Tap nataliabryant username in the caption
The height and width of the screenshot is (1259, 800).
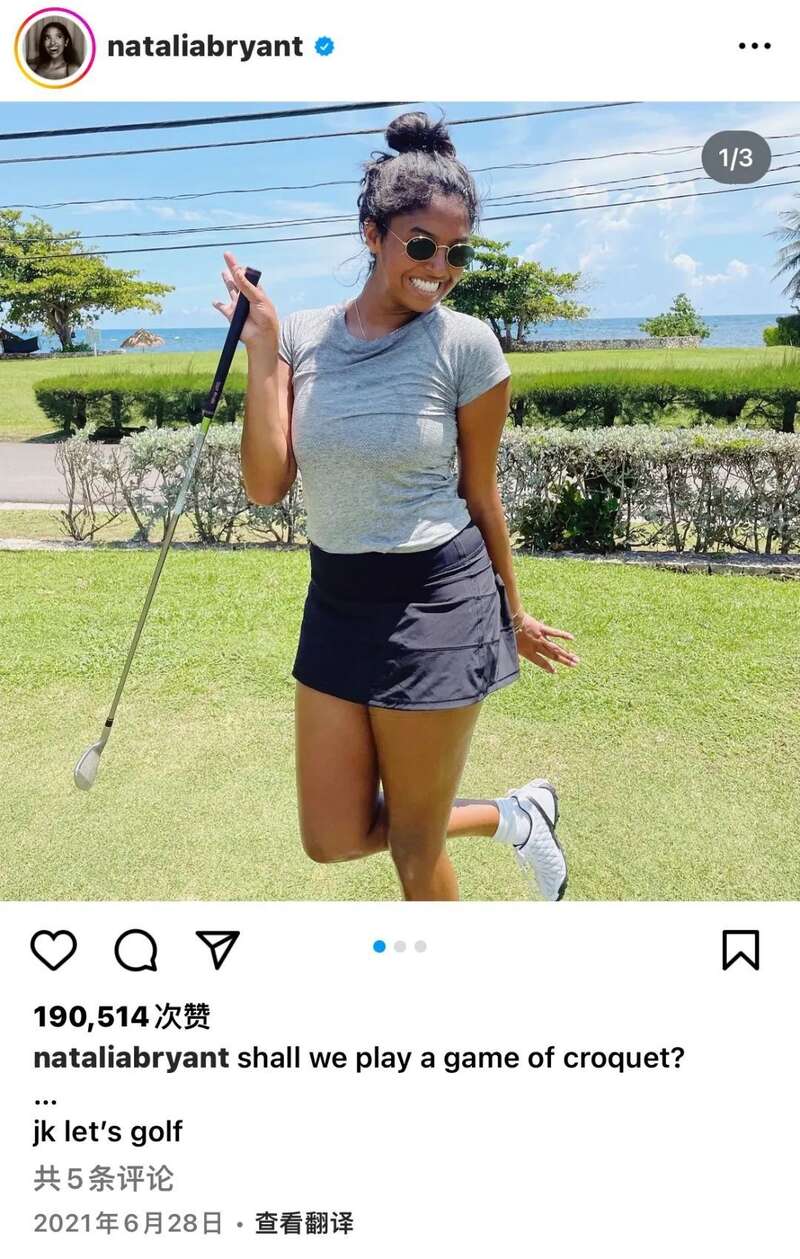[x=132, y=1058]
